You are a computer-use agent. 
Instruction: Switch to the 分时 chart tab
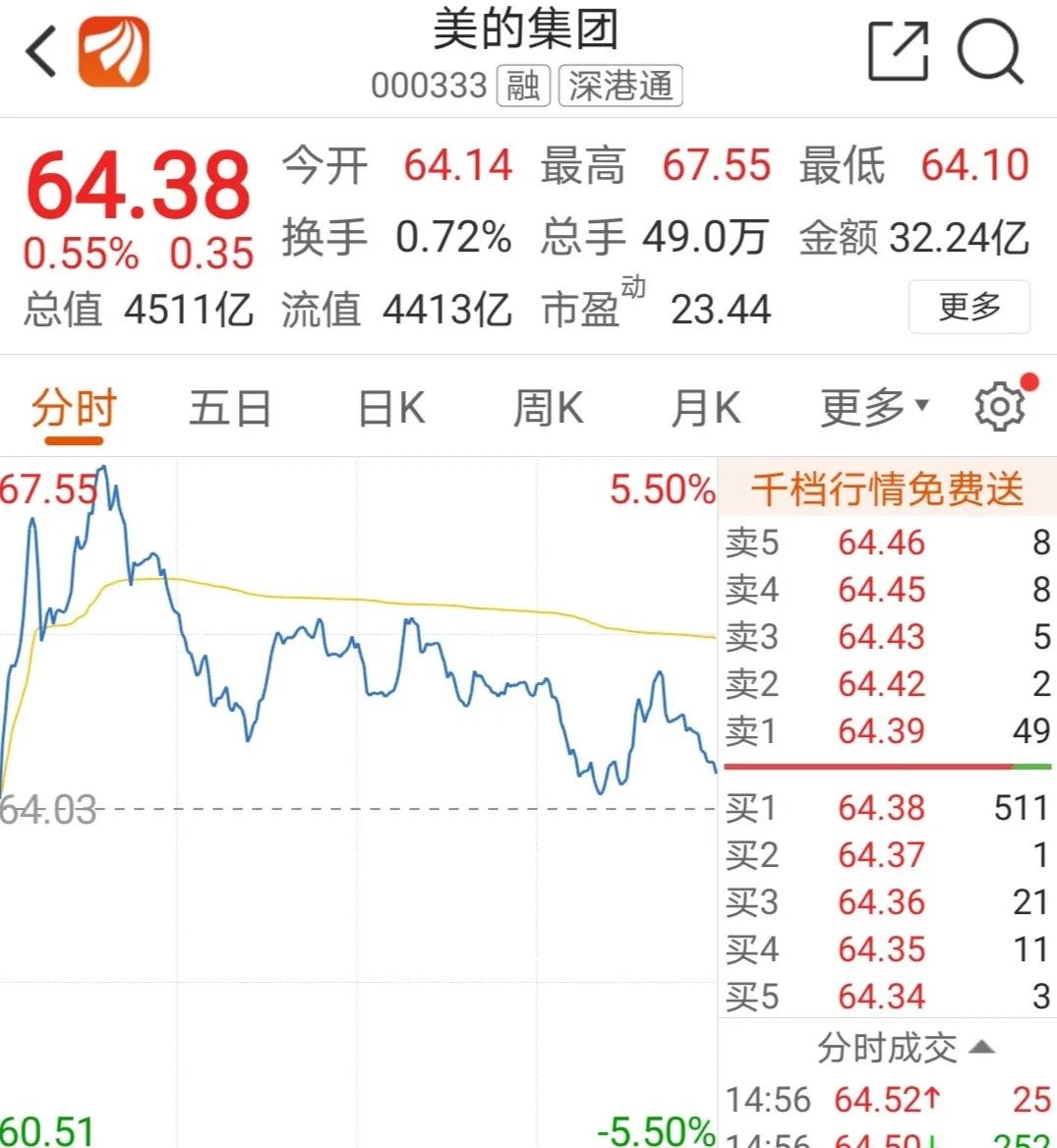pyautogui.click(x=74, y=408)
